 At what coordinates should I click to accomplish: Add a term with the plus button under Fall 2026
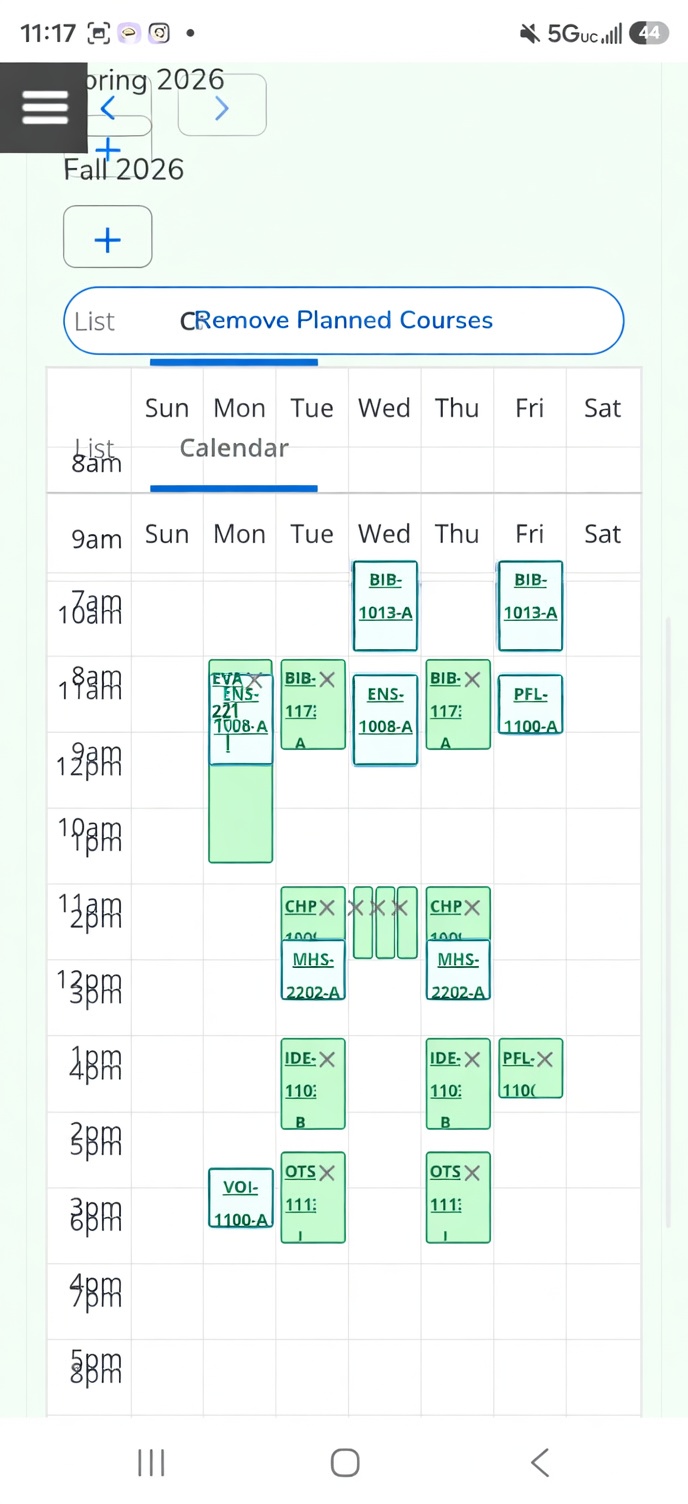pyautogui.click(x=108, y=238)
